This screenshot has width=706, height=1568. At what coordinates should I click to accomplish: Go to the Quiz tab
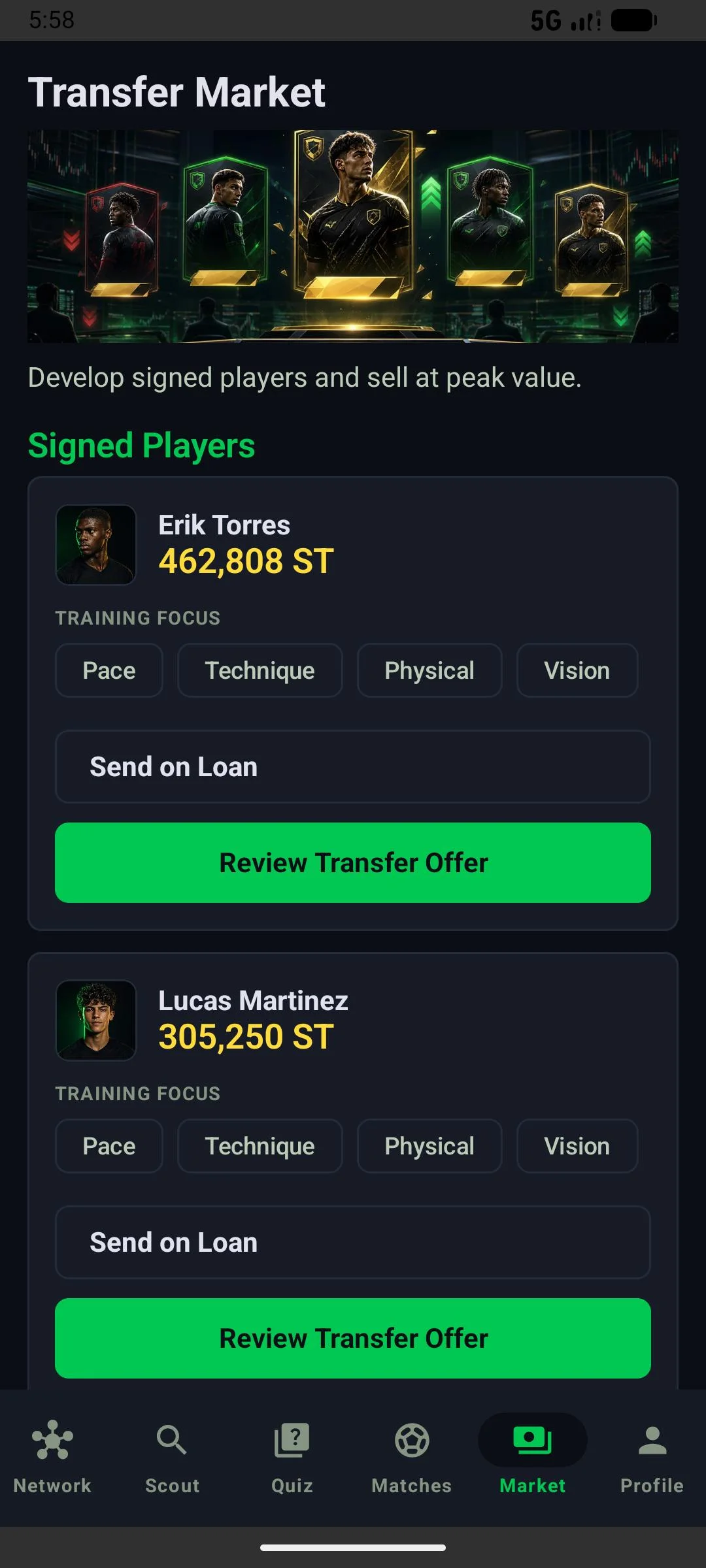pyautogui.click(x=292, y=1457)
